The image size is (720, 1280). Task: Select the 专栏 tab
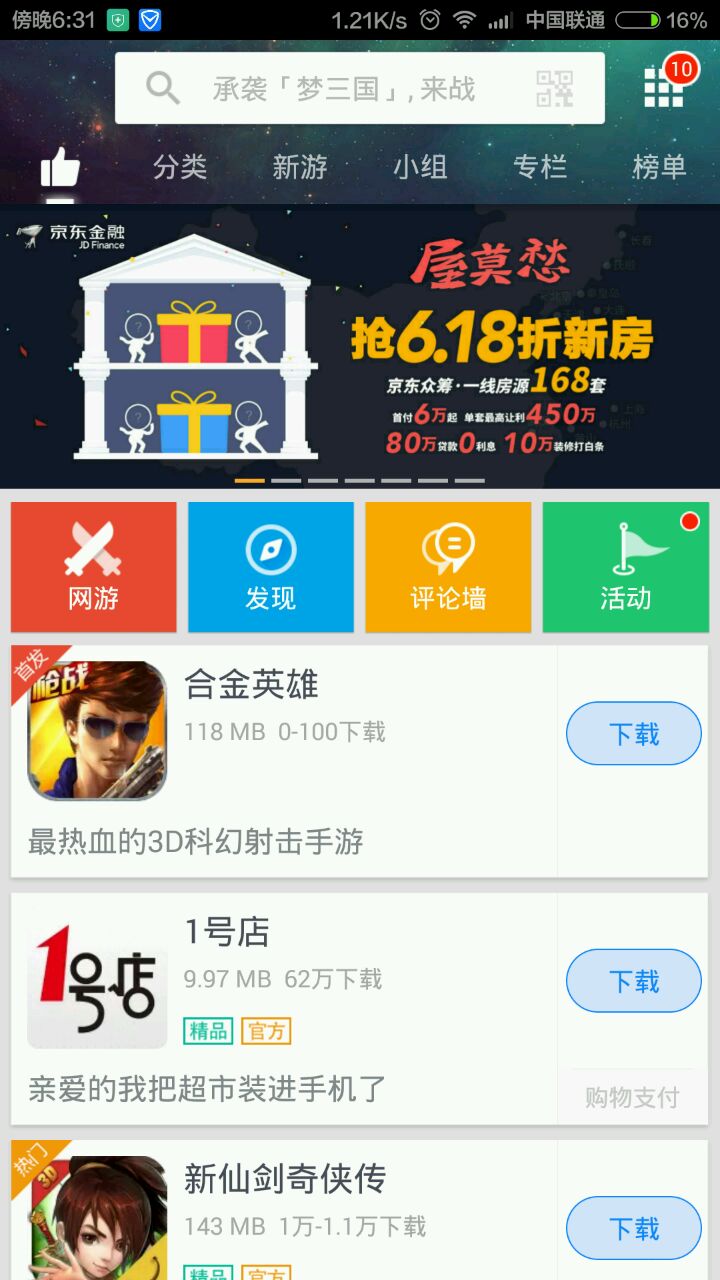point(540,167)
